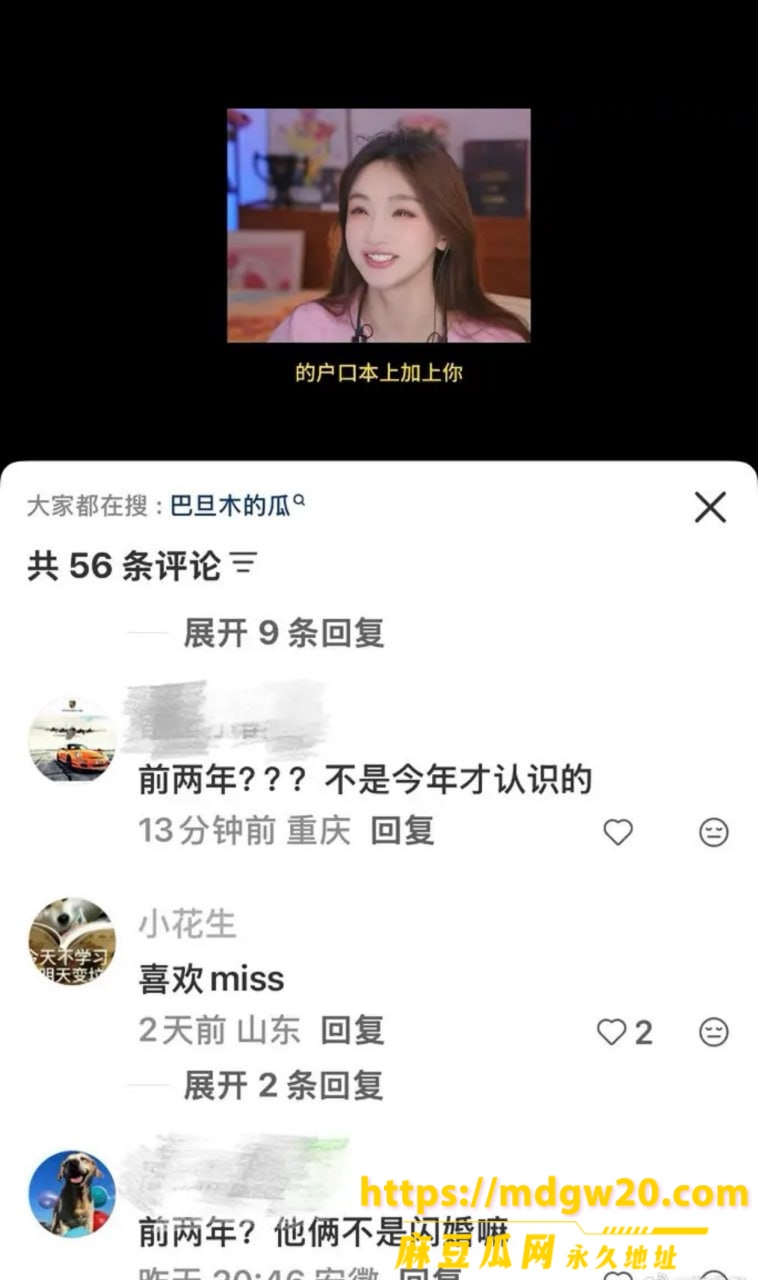Close the comments panel

pos(710,507)
